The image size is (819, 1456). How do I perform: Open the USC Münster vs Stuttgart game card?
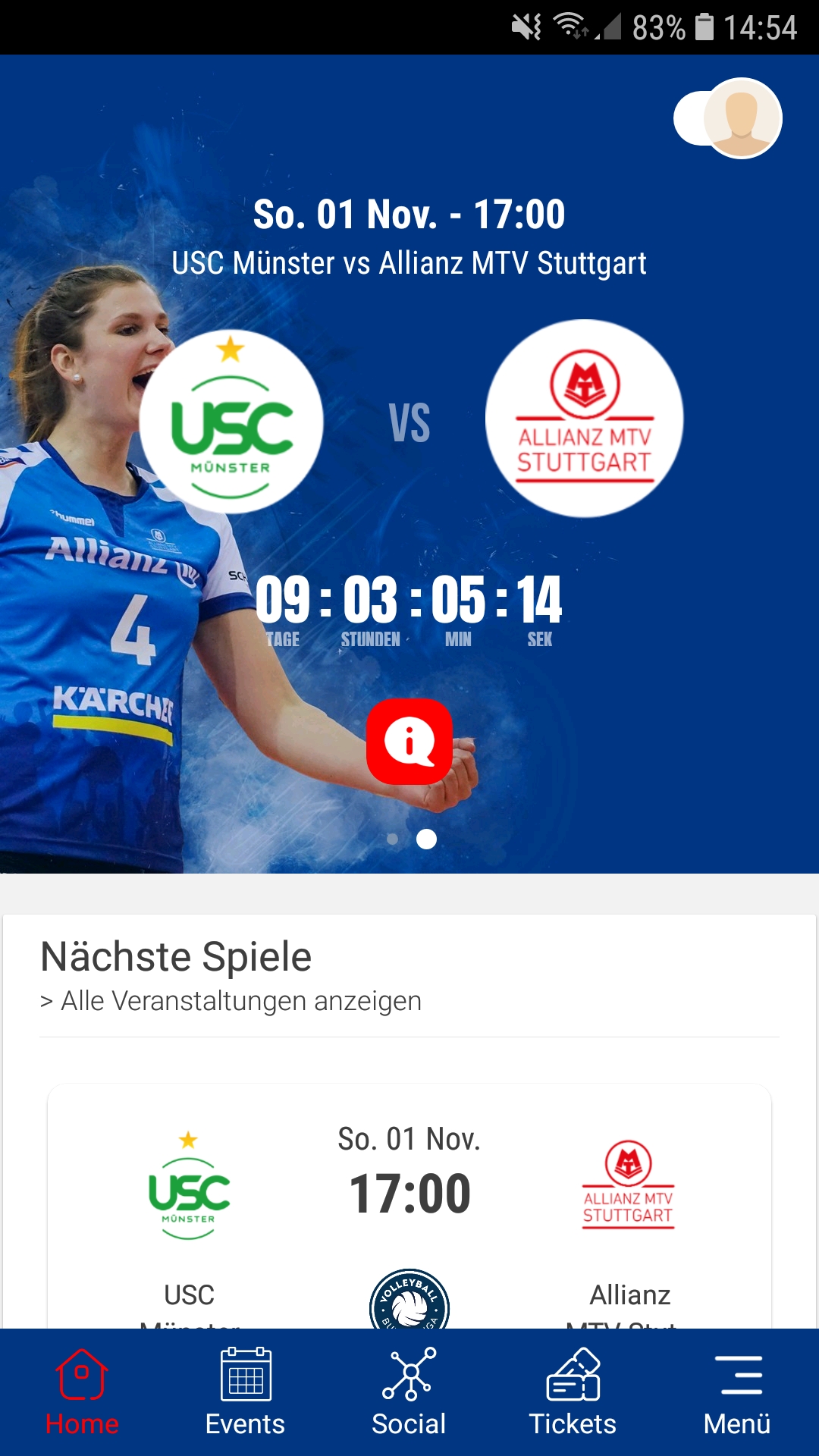(409, 1206)
